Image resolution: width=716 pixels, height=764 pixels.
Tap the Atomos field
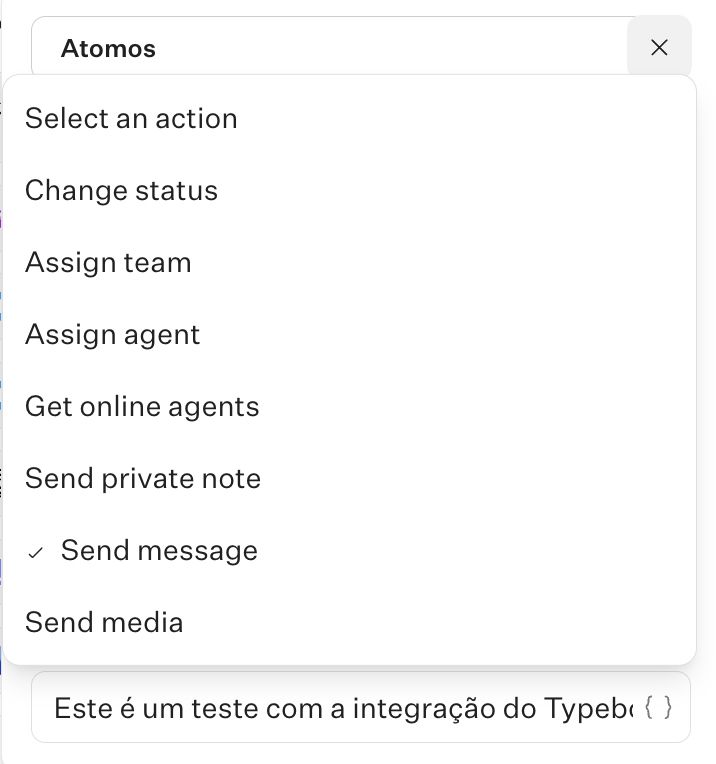tap(330, 48)
